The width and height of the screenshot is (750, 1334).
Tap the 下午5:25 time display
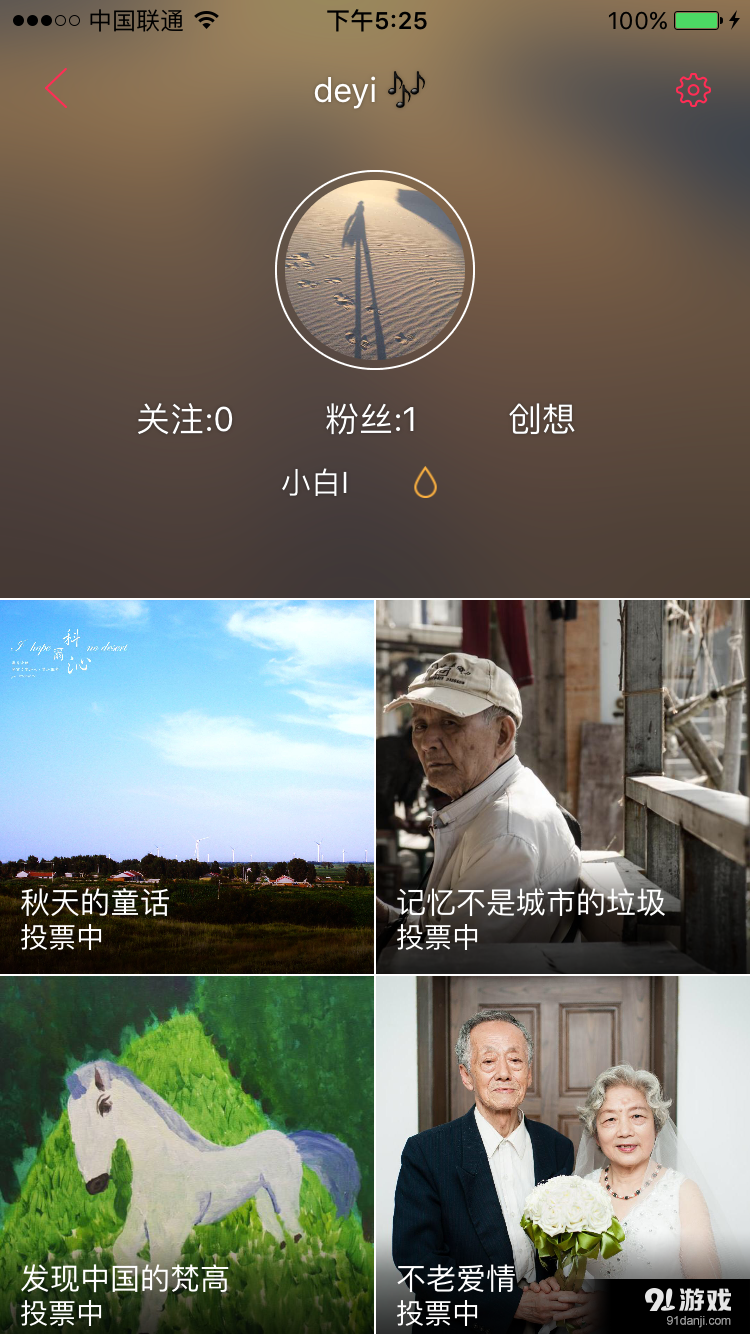[x=375, y=20]
